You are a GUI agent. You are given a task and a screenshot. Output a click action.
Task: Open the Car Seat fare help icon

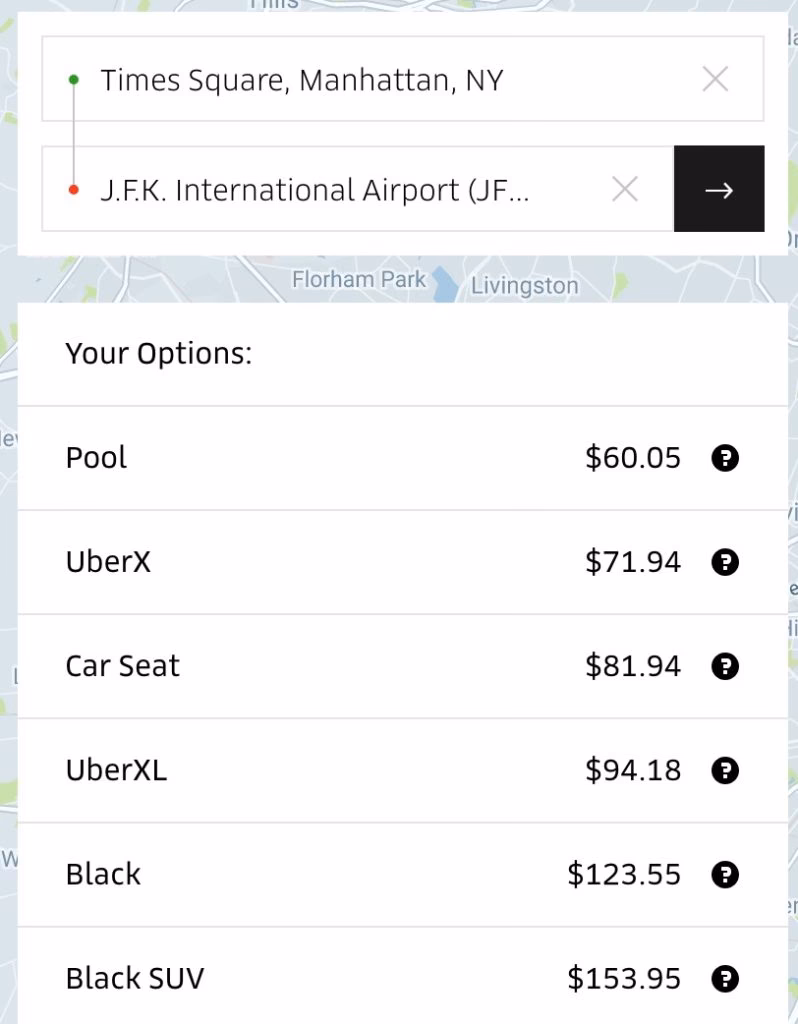click(x=726, y=666)
